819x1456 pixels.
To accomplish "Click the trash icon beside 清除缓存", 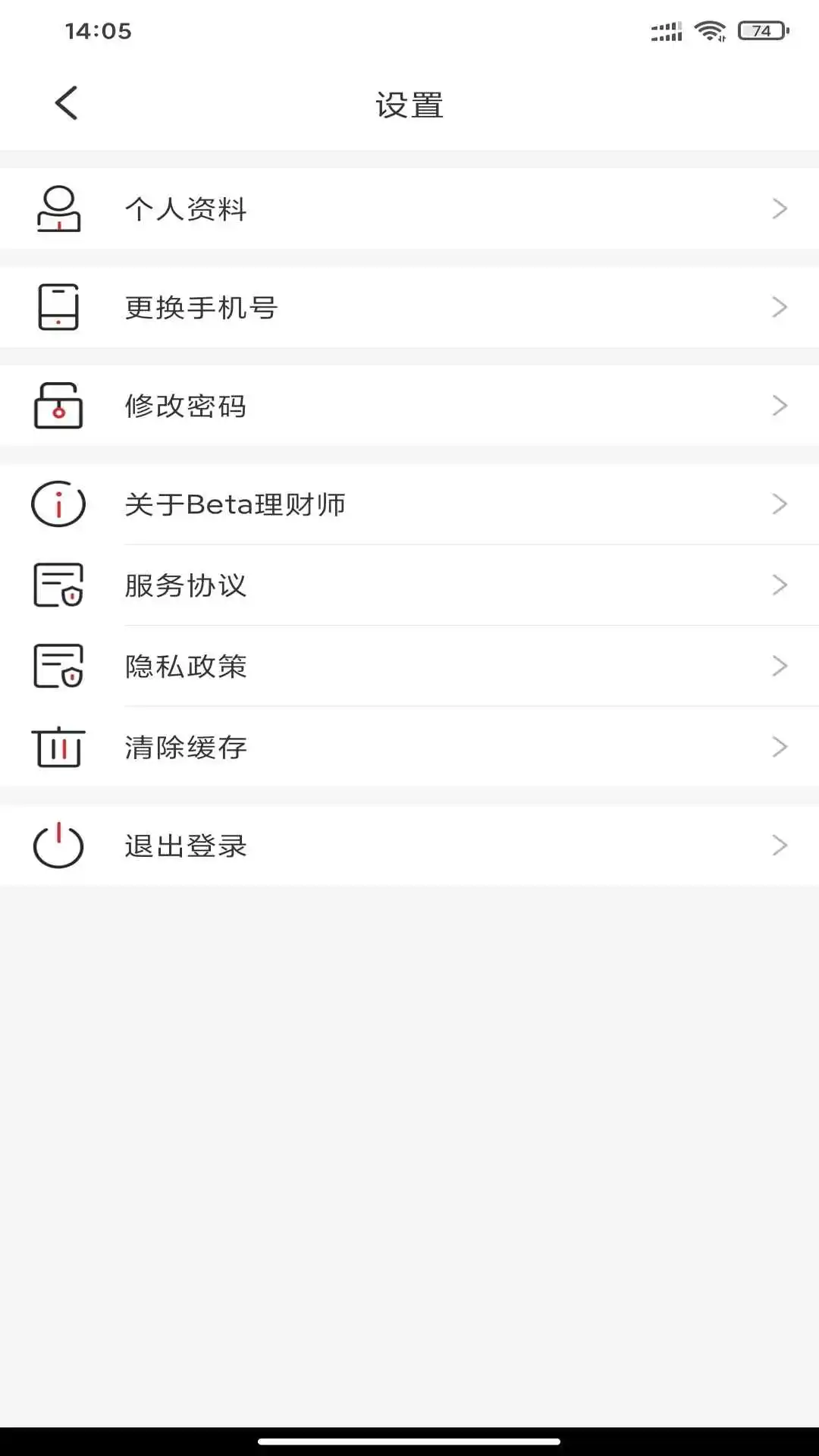I will (57, 748).
